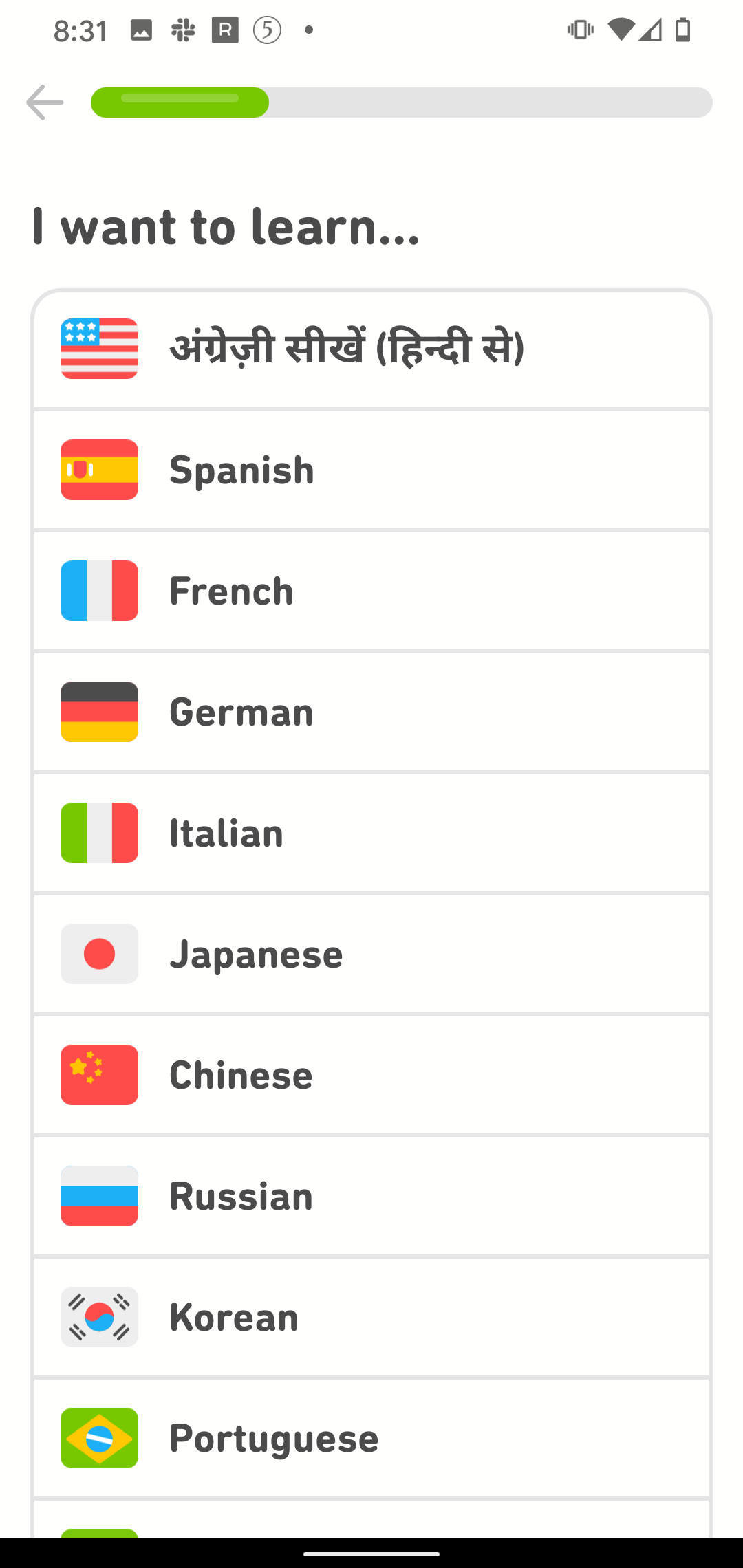Choose Spanish as language to learn
This screenshot has height=1568, width=743.
point(371,470)
